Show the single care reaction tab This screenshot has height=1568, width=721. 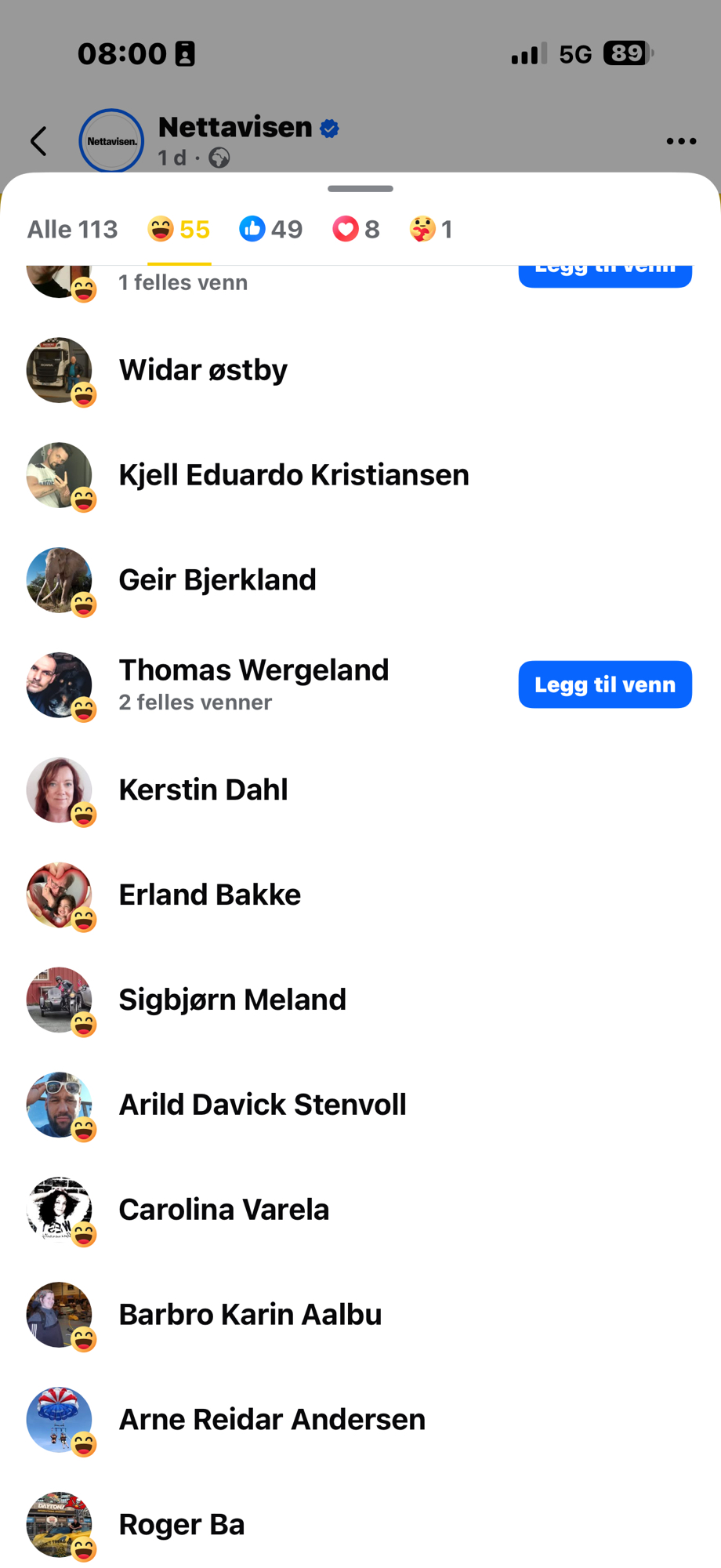pos(431,230)
